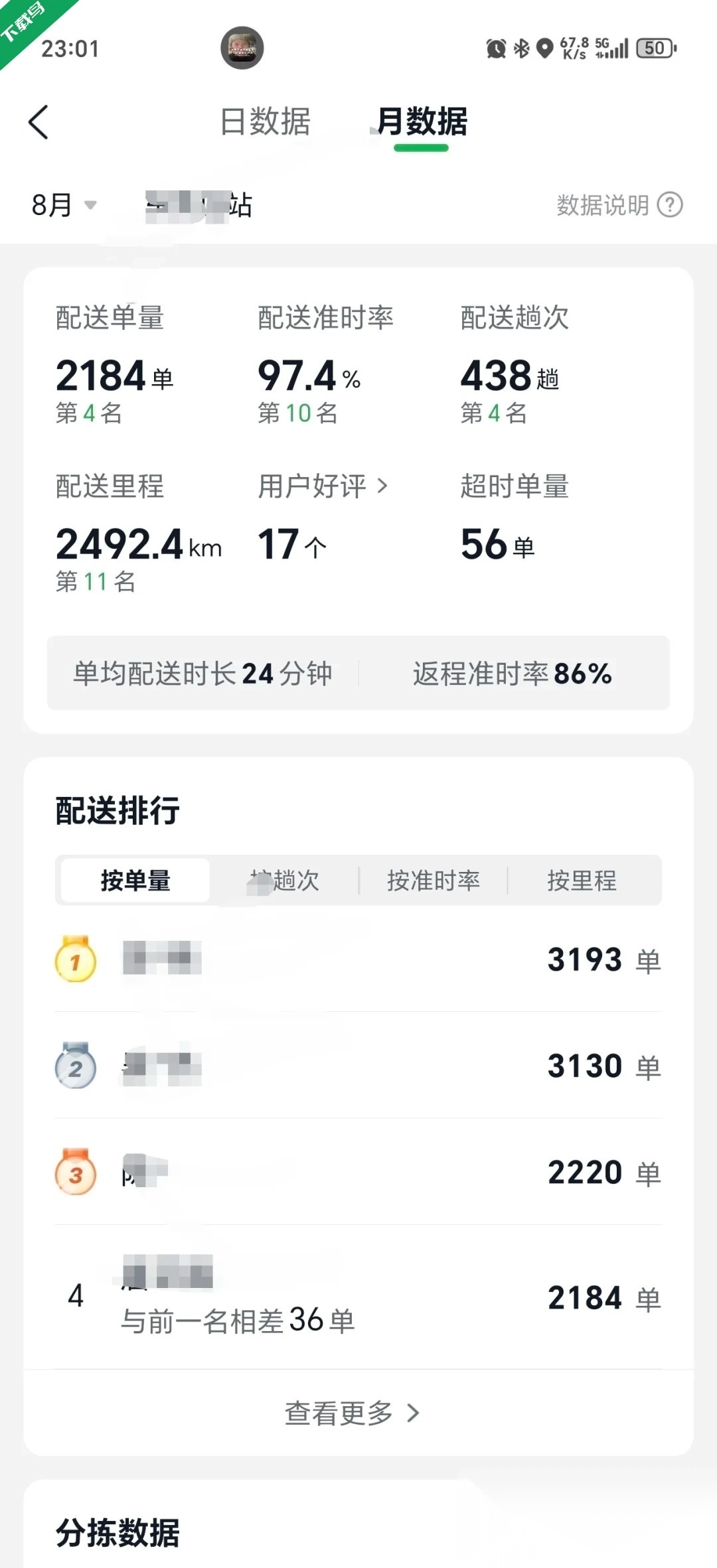Select the 按准时率 ranking filter
The height and width of the screenshot is (1568, 717).
click(432, 881)
